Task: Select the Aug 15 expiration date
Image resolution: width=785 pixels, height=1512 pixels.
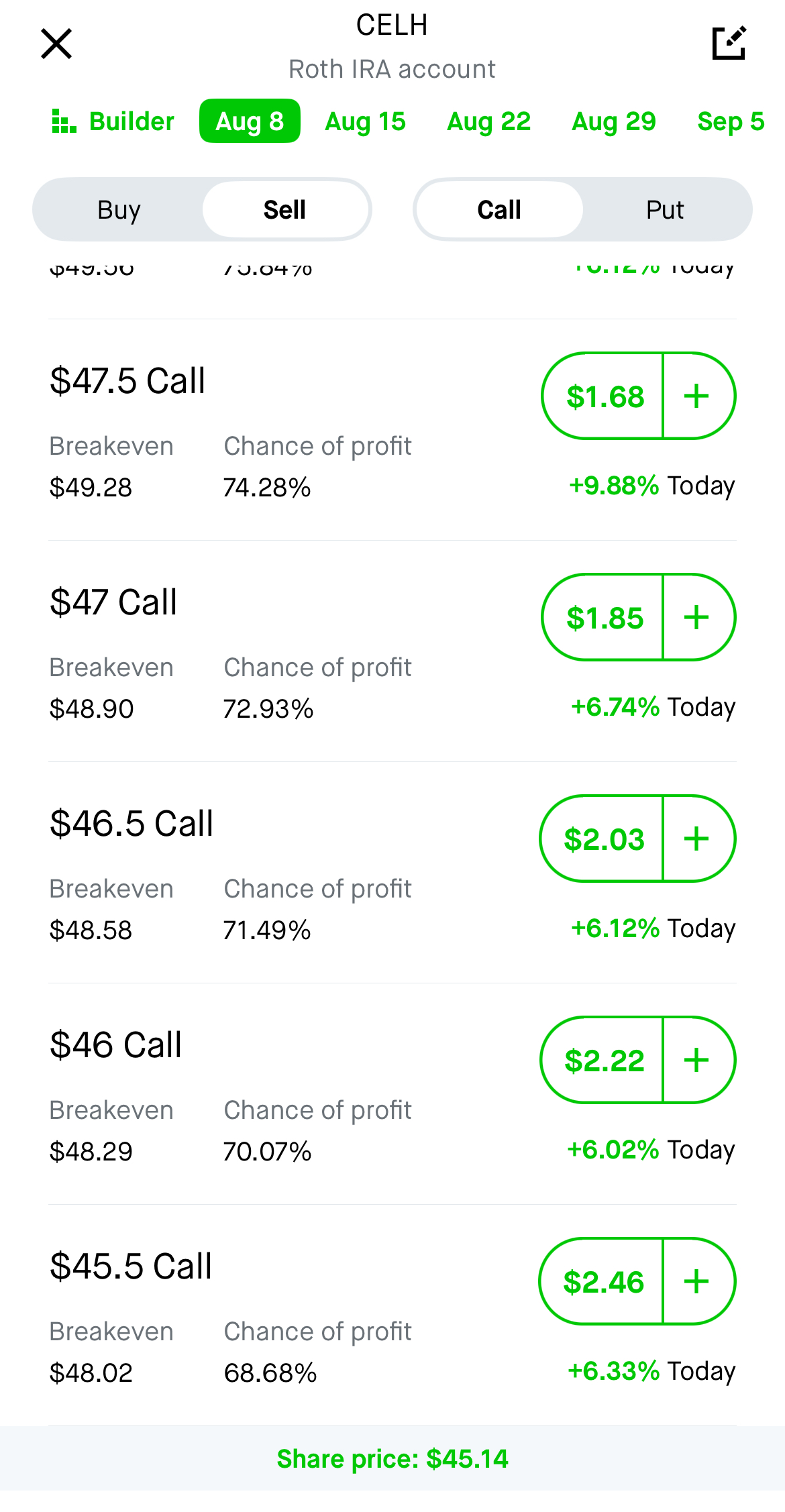Action: (x=366, y=121)
